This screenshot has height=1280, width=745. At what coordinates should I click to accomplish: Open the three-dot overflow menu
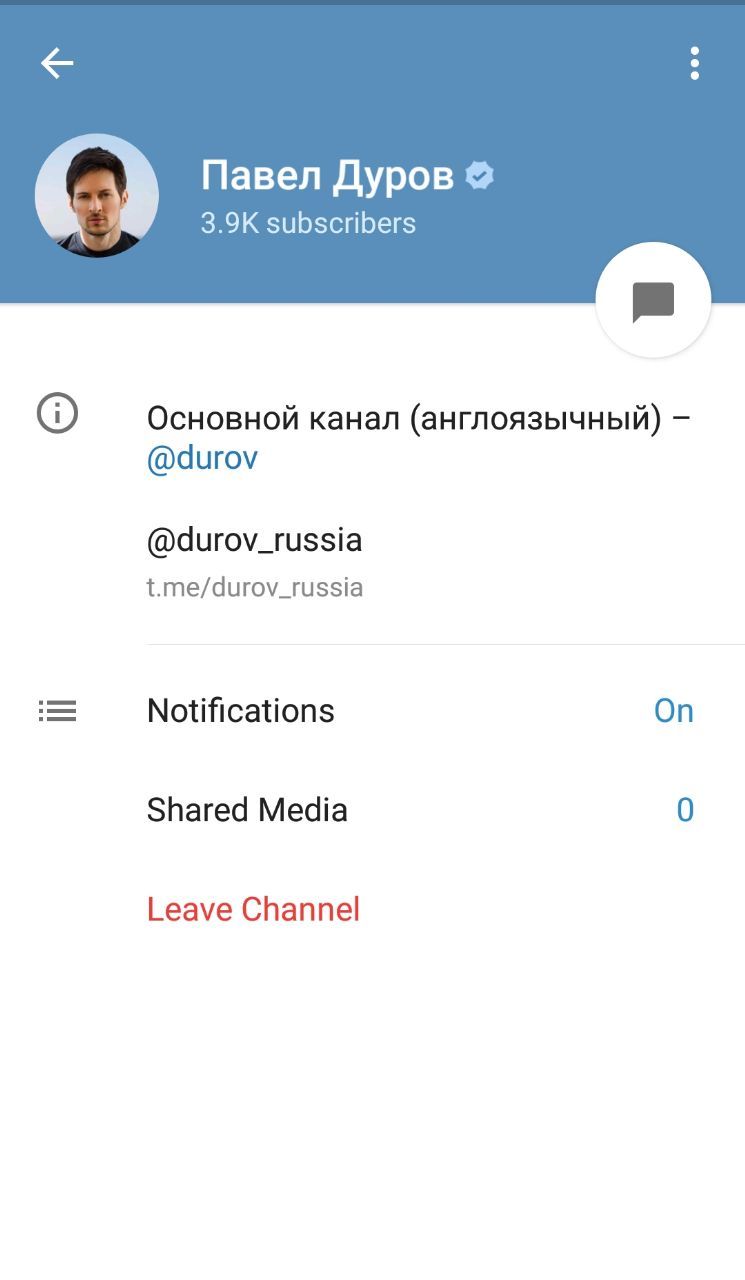(x=694, y=64)
